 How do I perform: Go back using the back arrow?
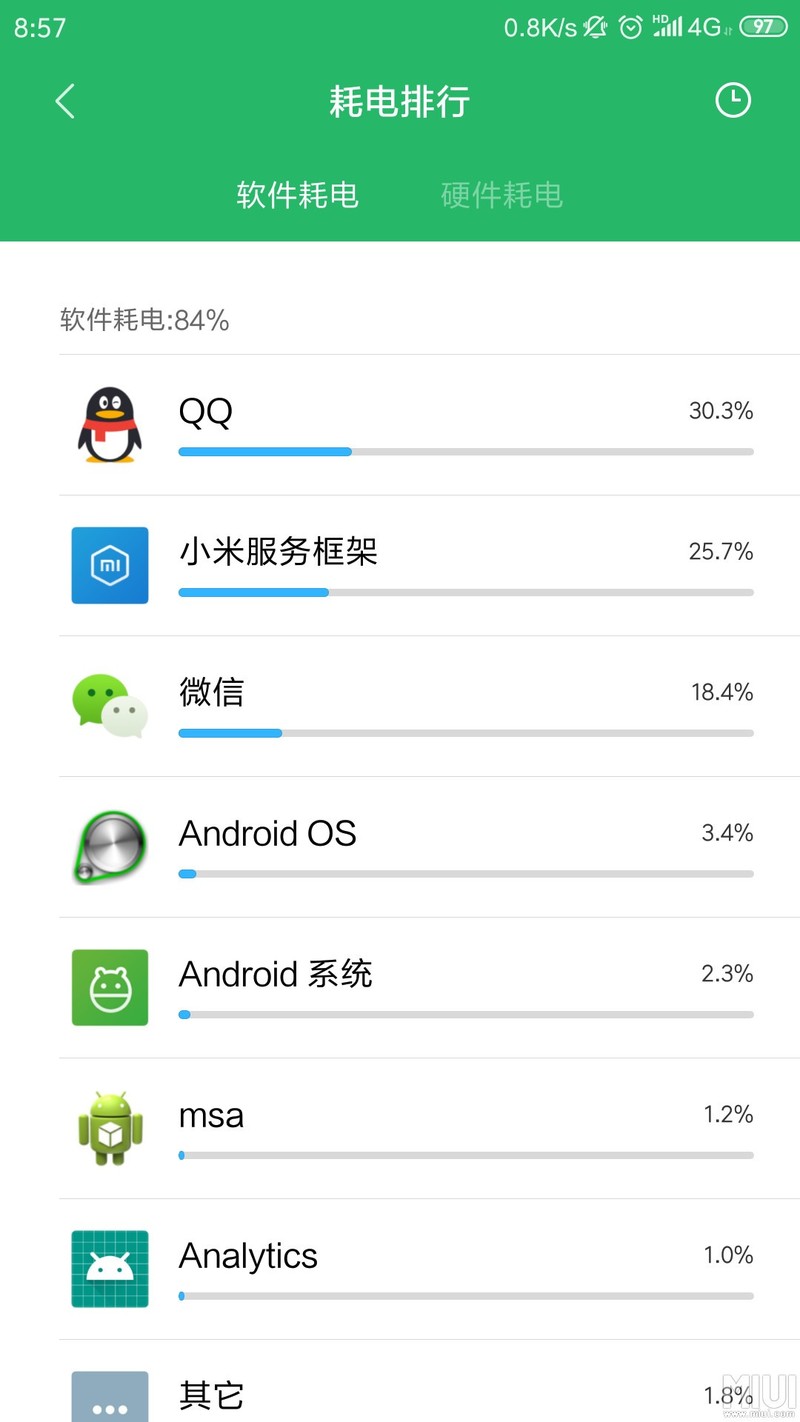click(x=64, y=101)
